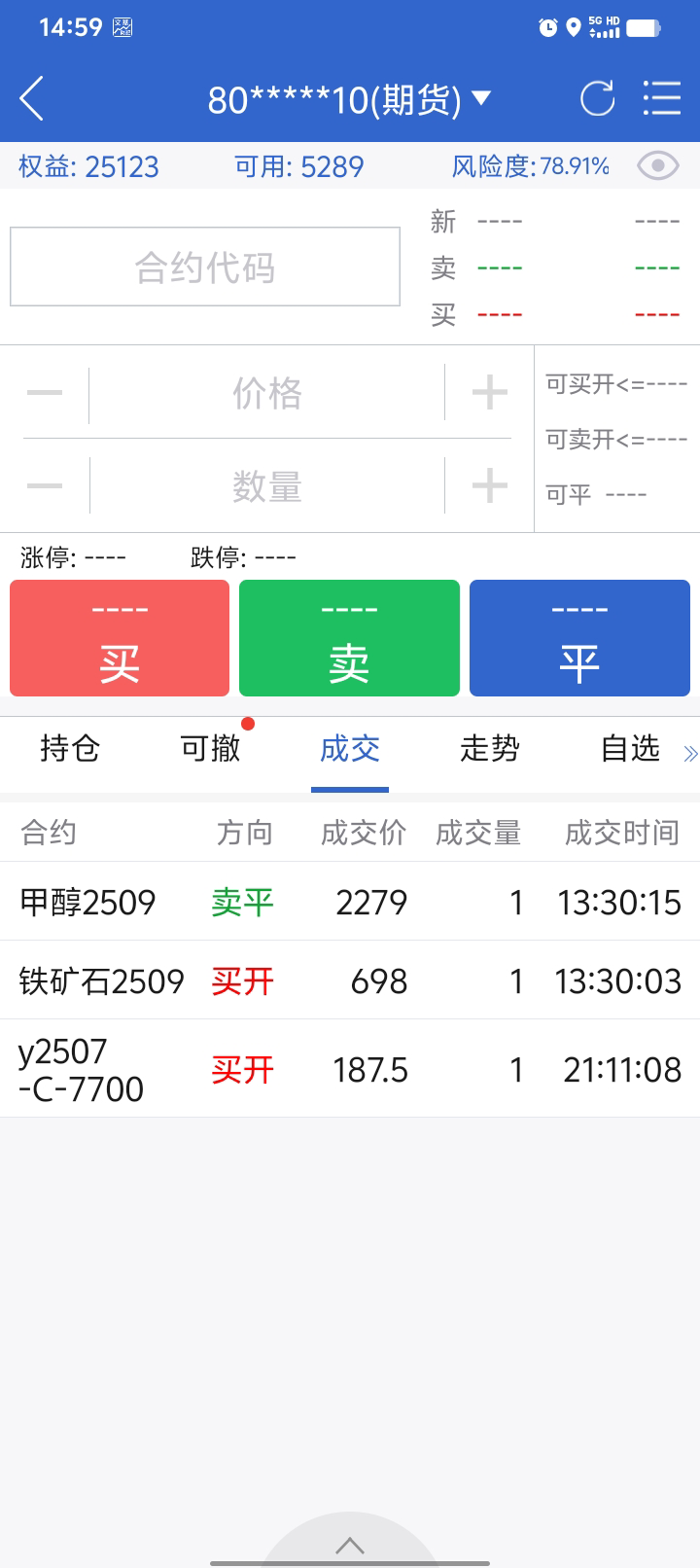Switch to the 持仓 positions tab
The width and height of the screenshot is (700, 1568).
(70, 748)
